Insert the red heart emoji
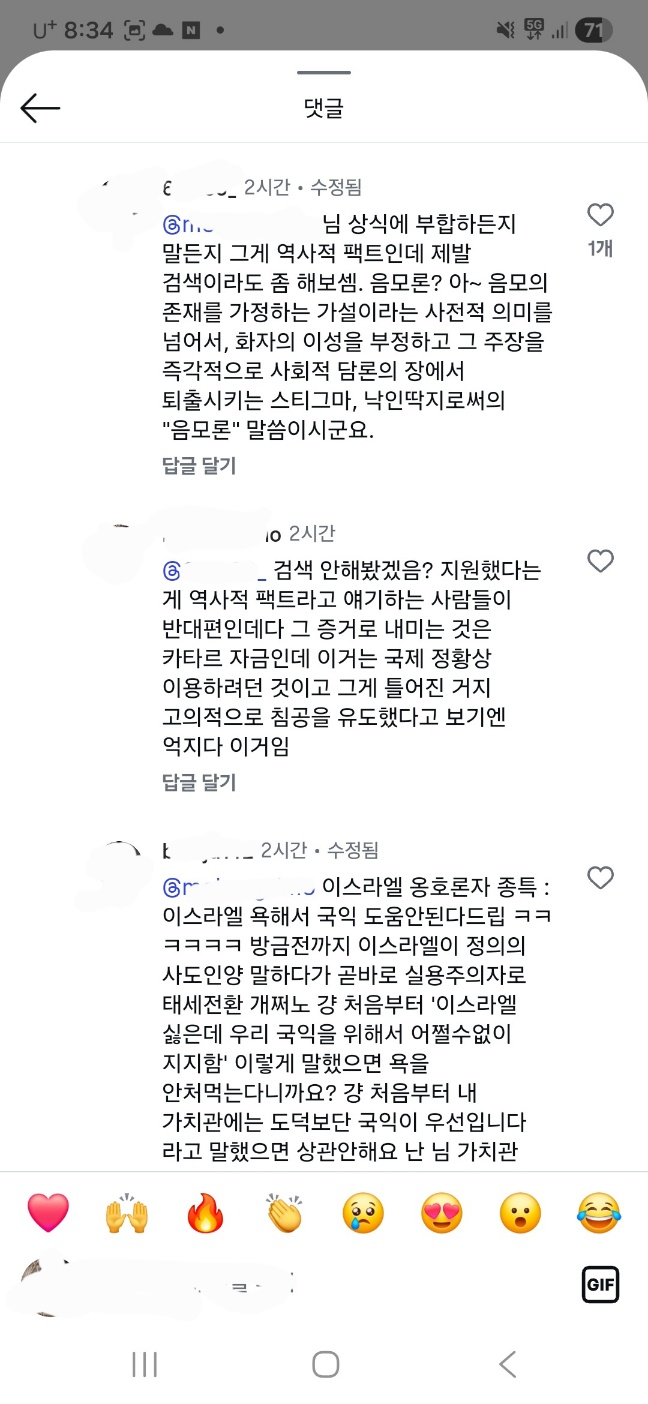 click(x=47, y=1214)
